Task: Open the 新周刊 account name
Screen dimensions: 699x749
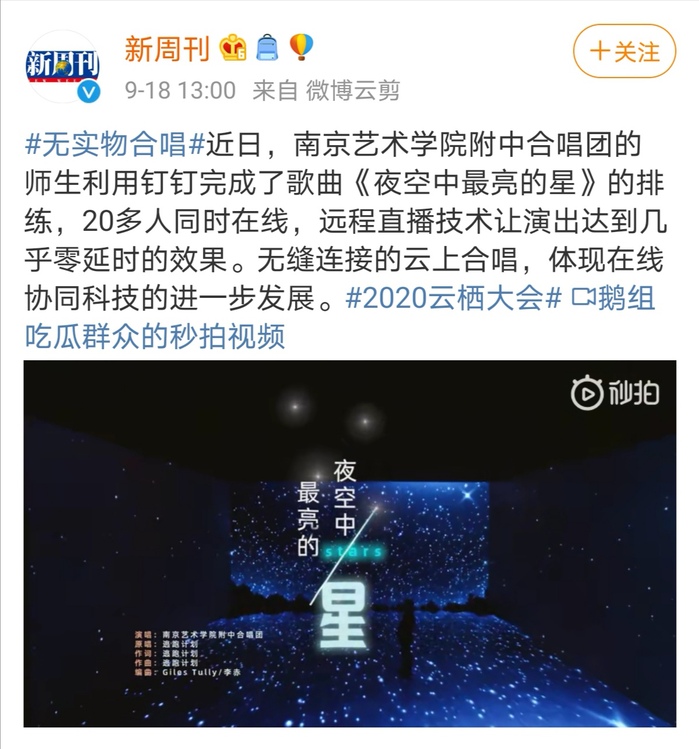Action: tap(167, 47)
